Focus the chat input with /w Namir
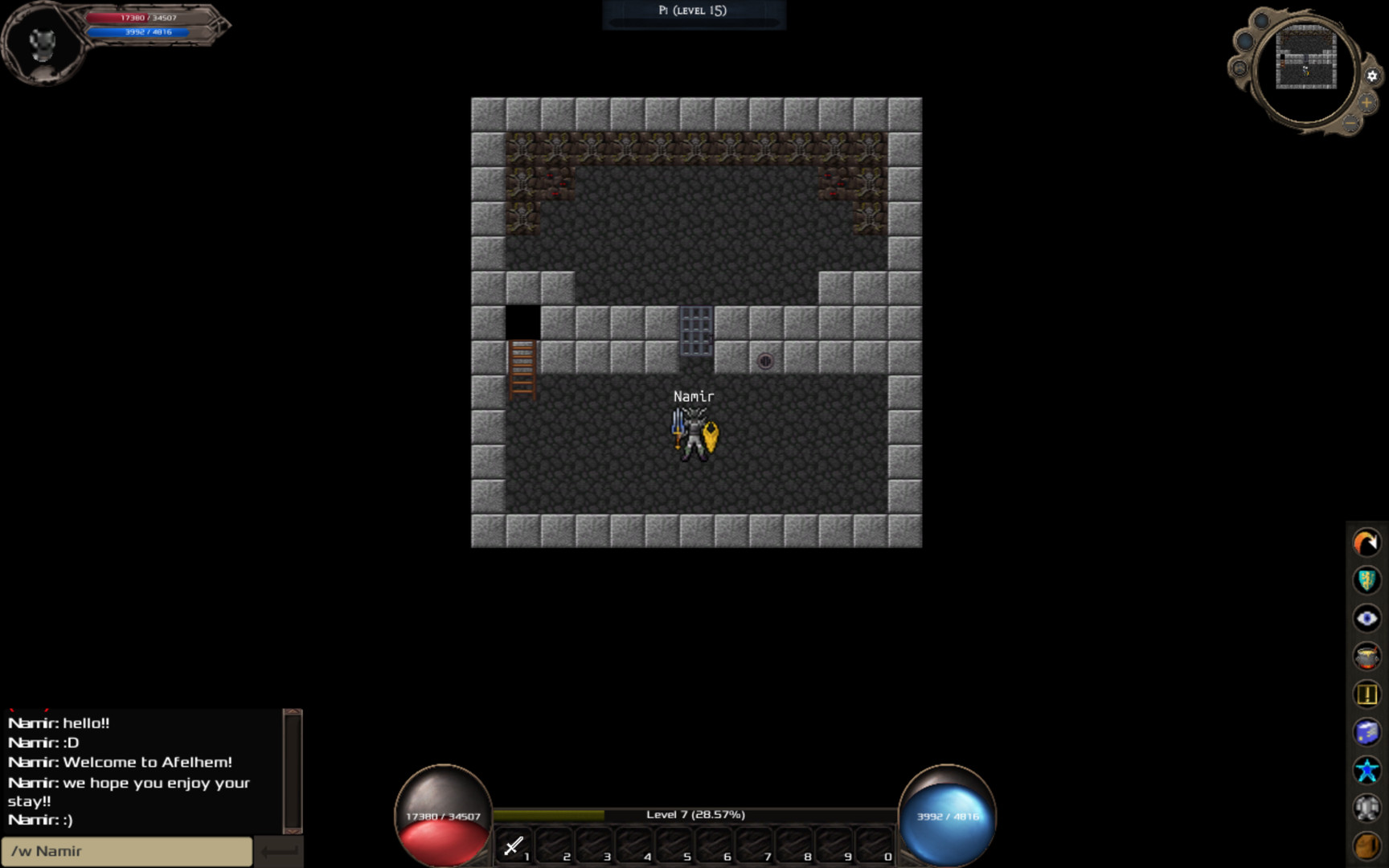This screenshot has height=868, width=1389. [x=126, y=851]
